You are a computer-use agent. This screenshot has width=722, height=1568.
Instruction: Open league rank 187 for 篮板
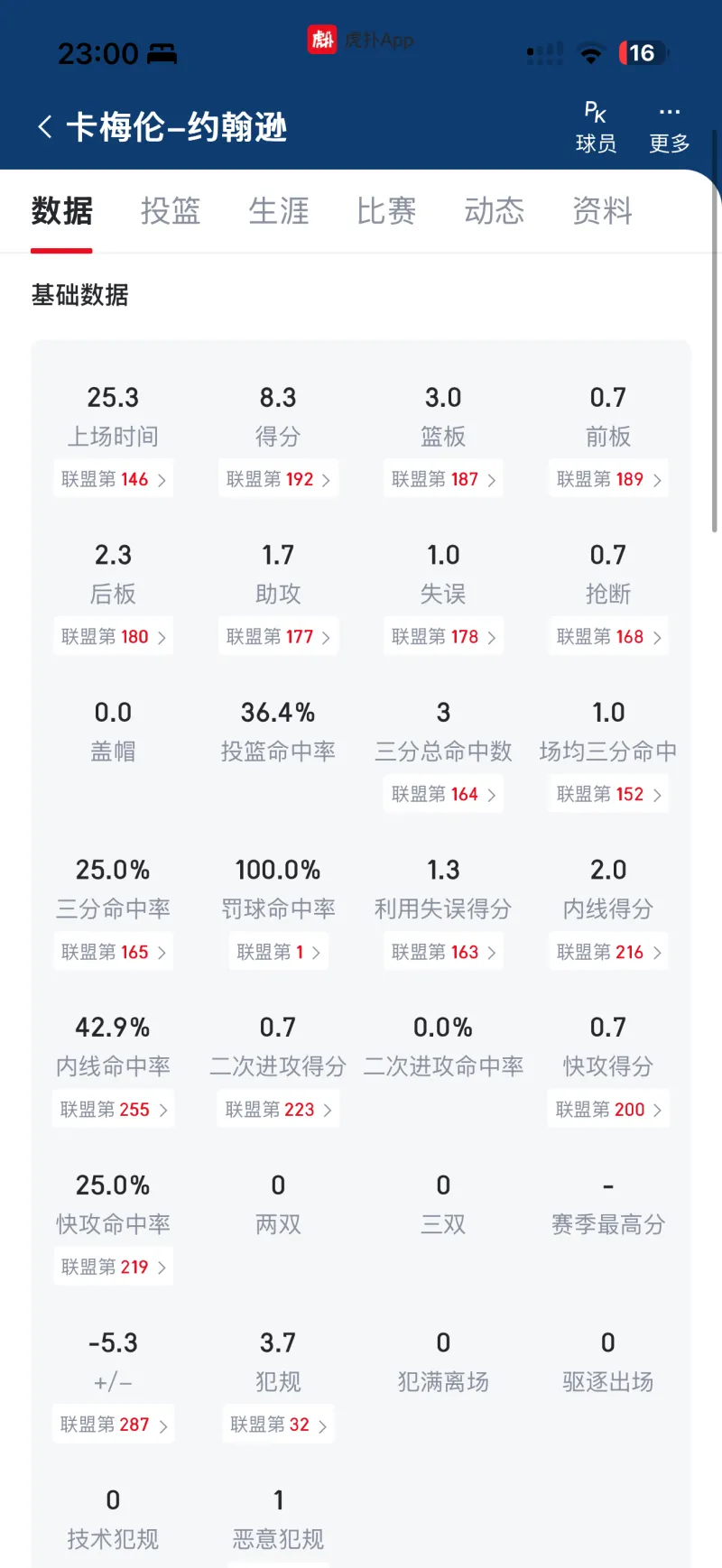point(443,479)
